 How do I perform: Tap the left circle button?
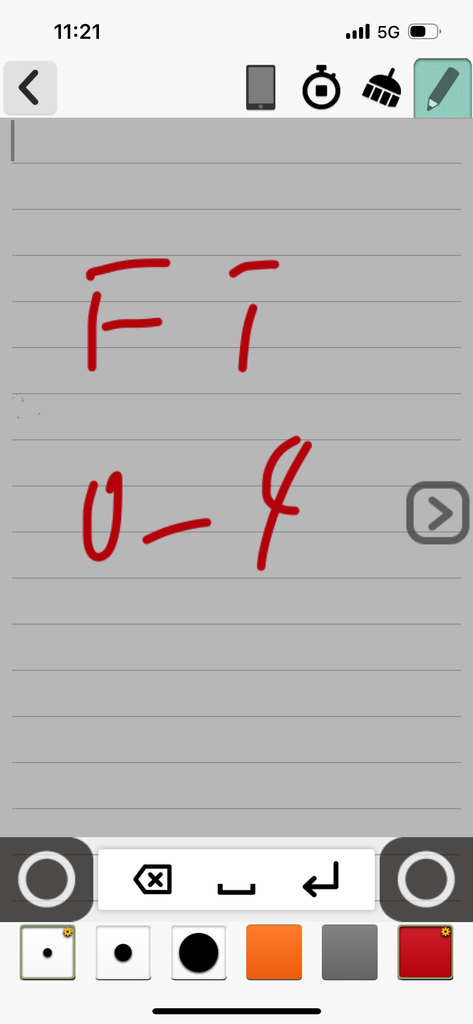(x=46, y=879)
